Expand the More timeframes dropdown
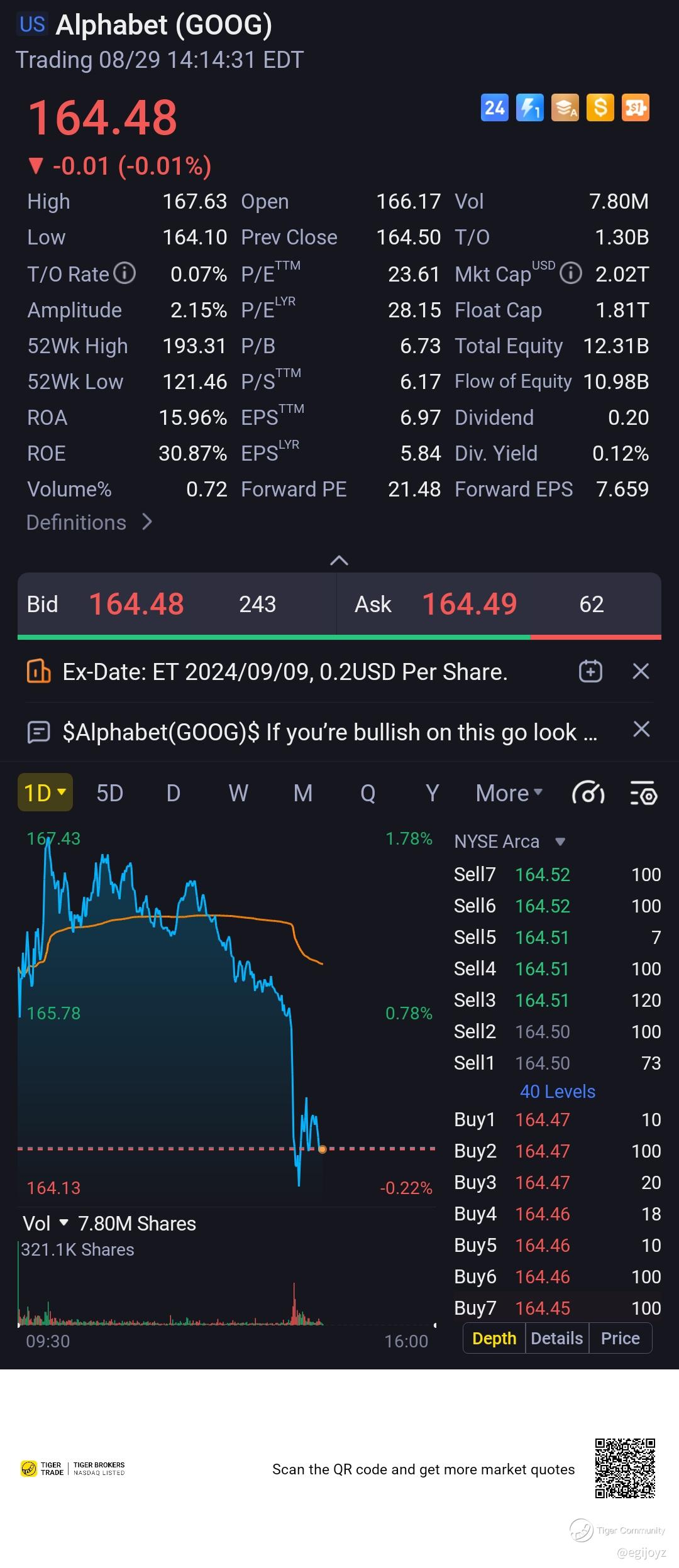The width and height of the screenshot is (679, 1568). point(509,793)
